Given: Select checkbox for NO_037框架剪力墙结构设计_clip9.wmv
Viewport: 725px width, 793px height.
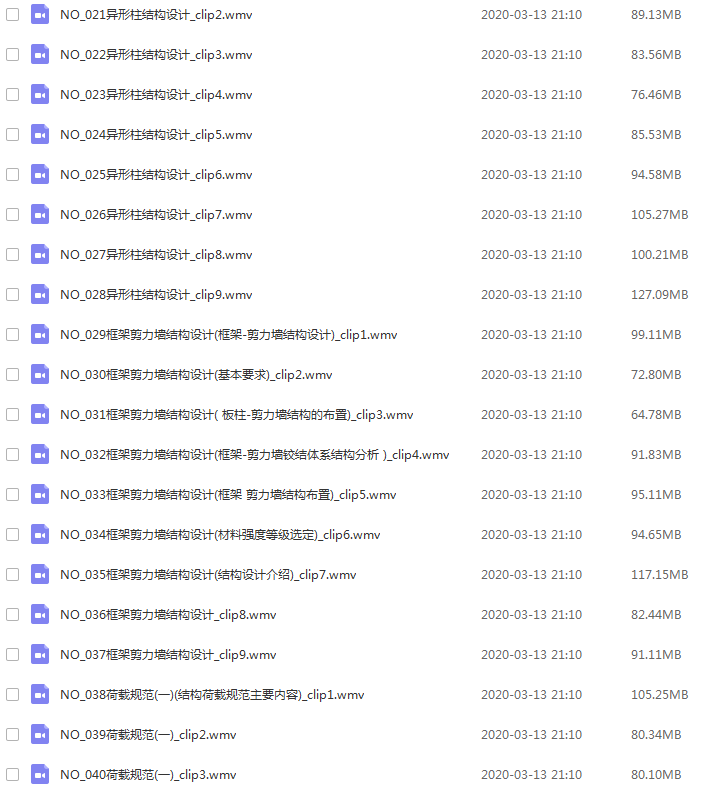Looking at the screenshot, I should tap(13, 654).
